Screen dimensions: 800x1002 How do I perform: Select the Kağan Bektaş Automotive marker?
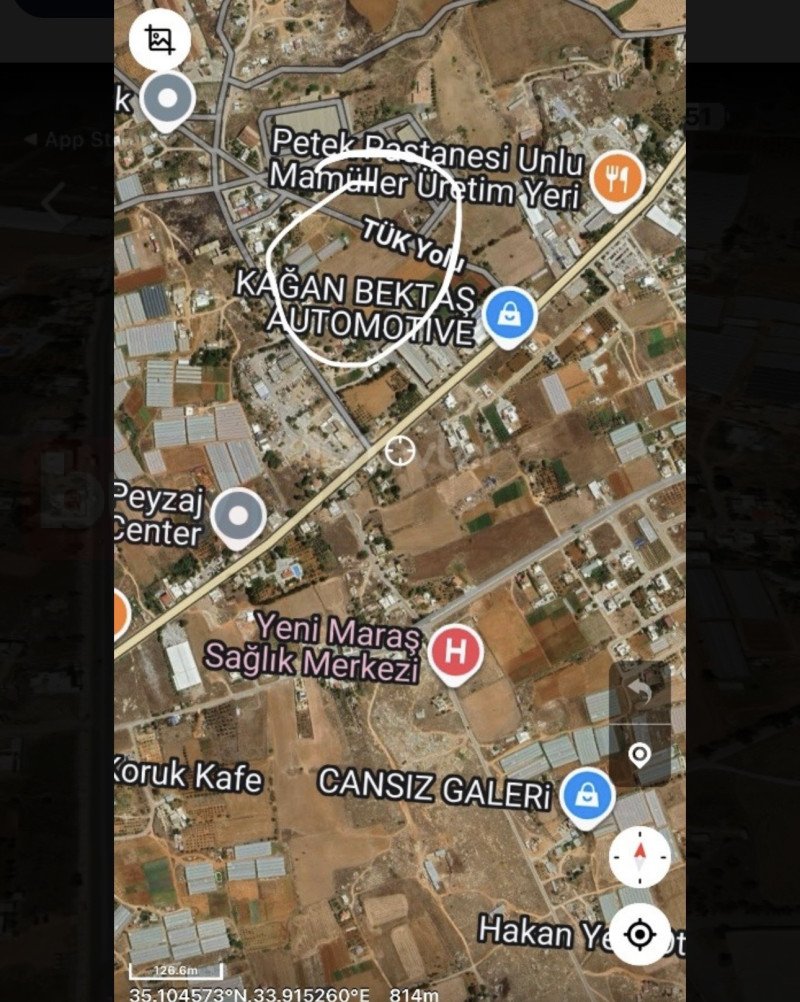(509, 315)
